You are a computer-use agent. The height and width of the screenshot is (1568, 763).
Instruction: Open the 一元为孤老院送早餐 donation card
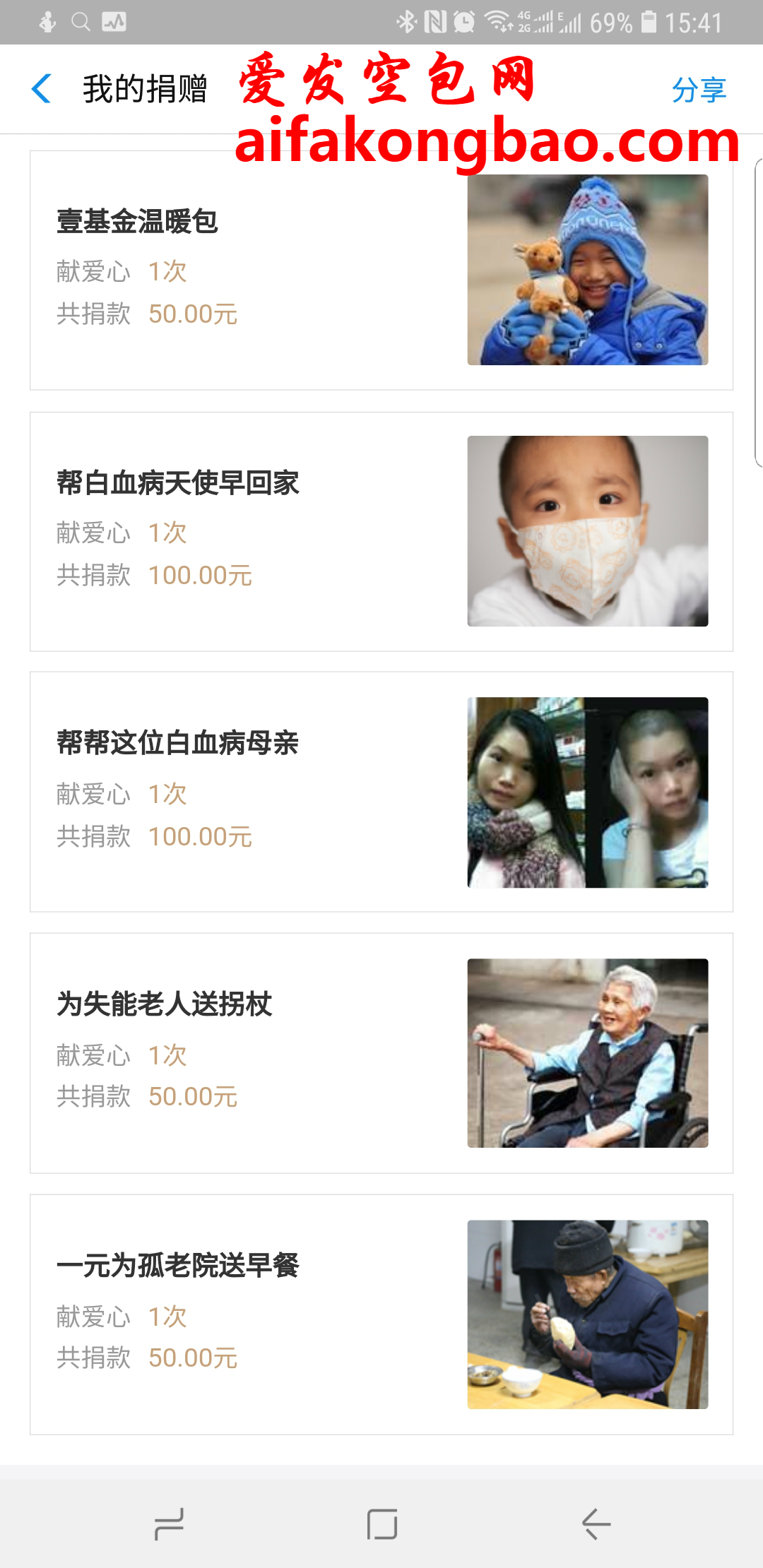click(x=381, y=1314)
